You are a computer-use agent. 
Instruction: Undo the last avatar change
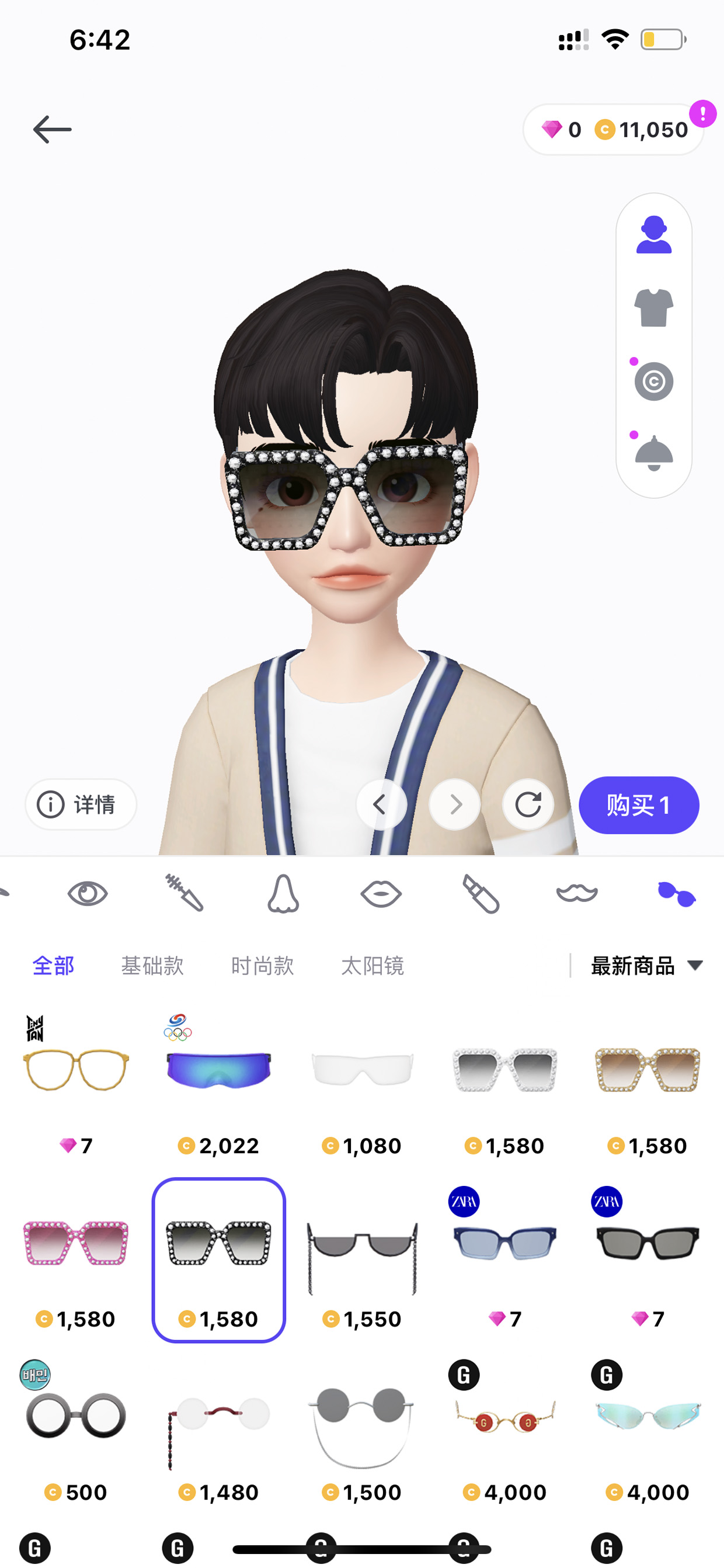[x=381, y=804]
